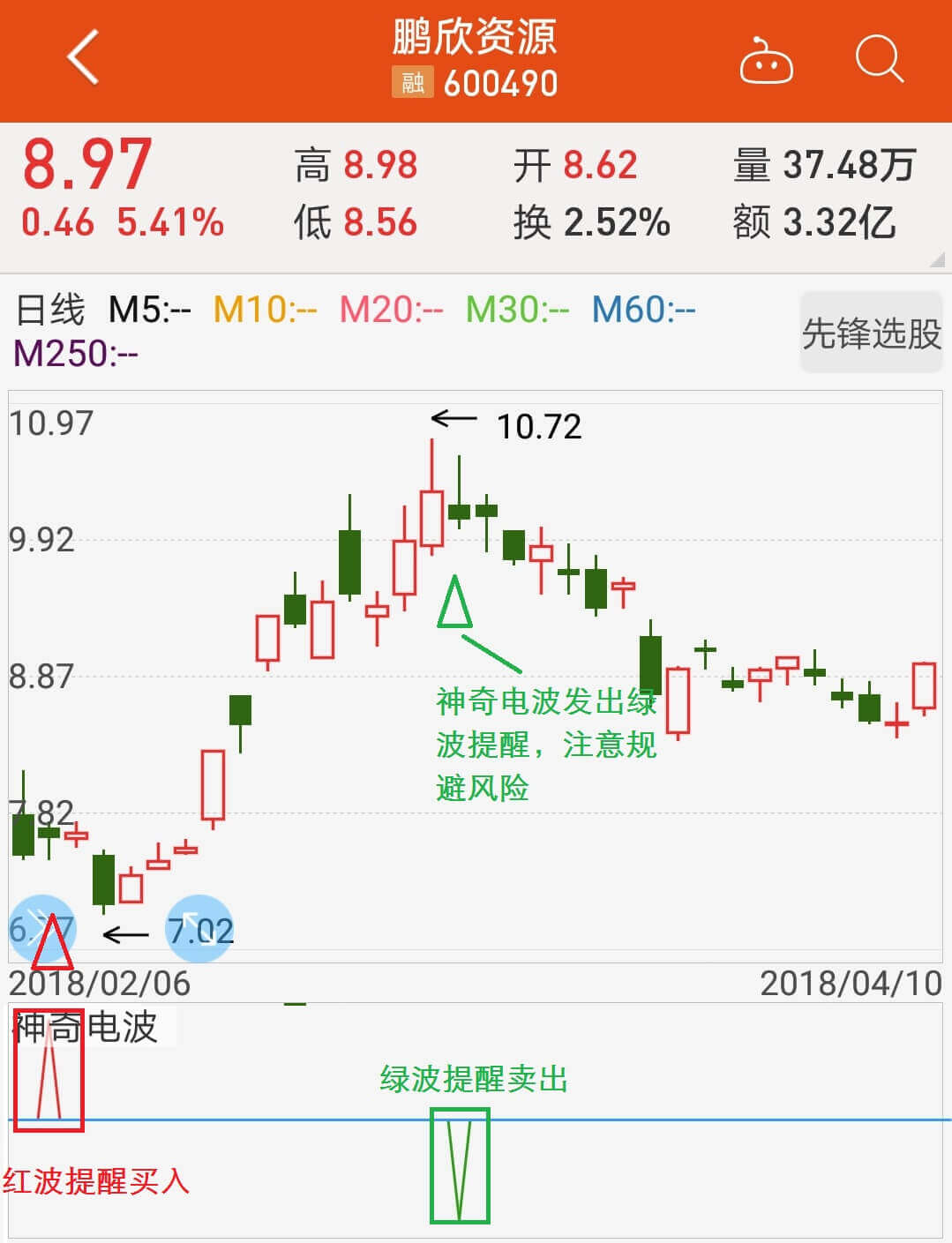Go back using the header arrow
The height and width of the screenshot is (1243, 952).
click(83, 58)
